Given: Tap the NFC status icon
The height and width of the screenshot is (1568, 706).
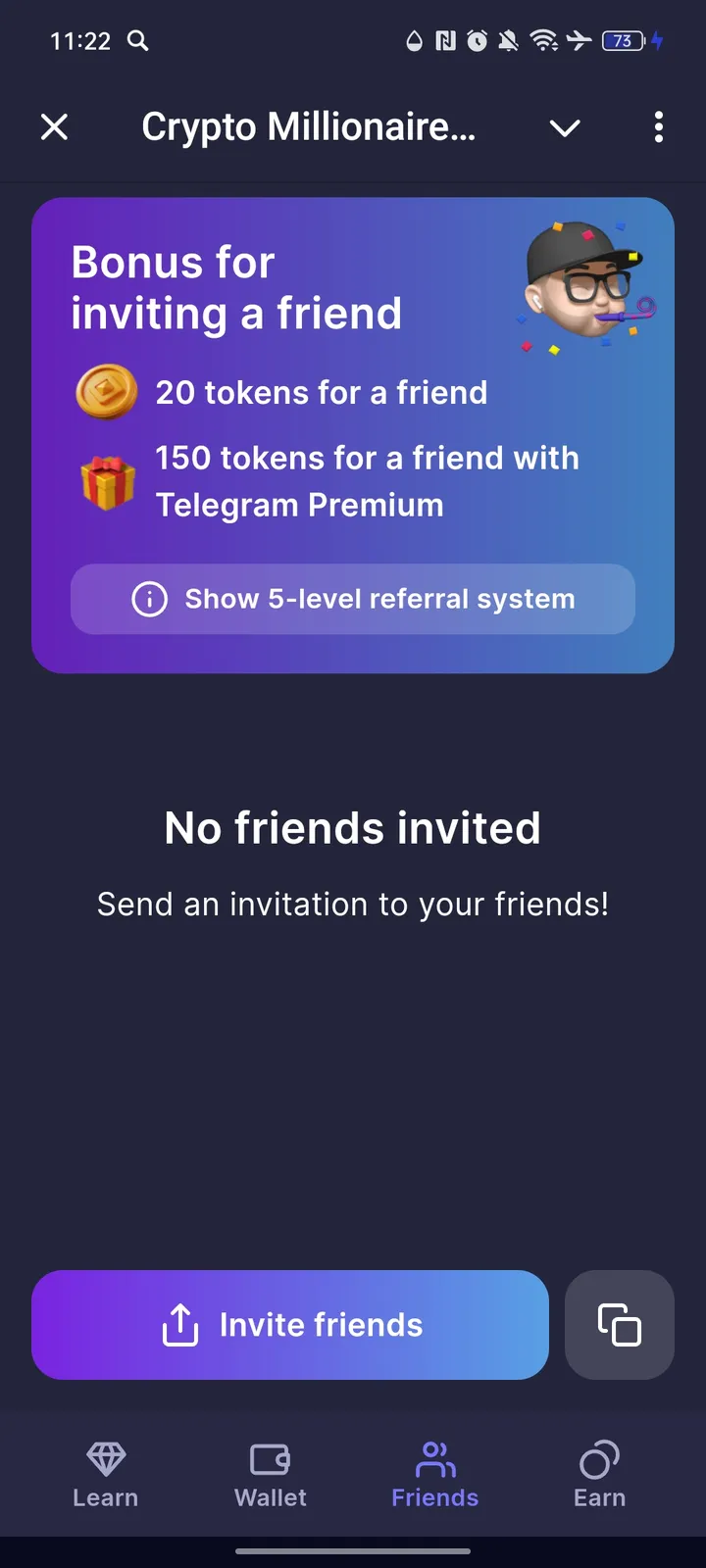Looking at the screenshot, I should pos(443,41).
